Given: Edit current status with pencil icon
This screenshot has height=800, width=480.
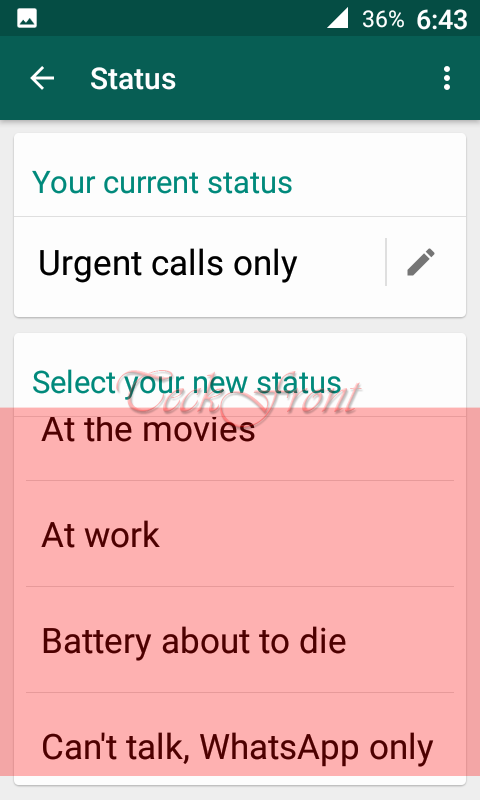Looking at the screenshot, I should [x=421, y=262].
